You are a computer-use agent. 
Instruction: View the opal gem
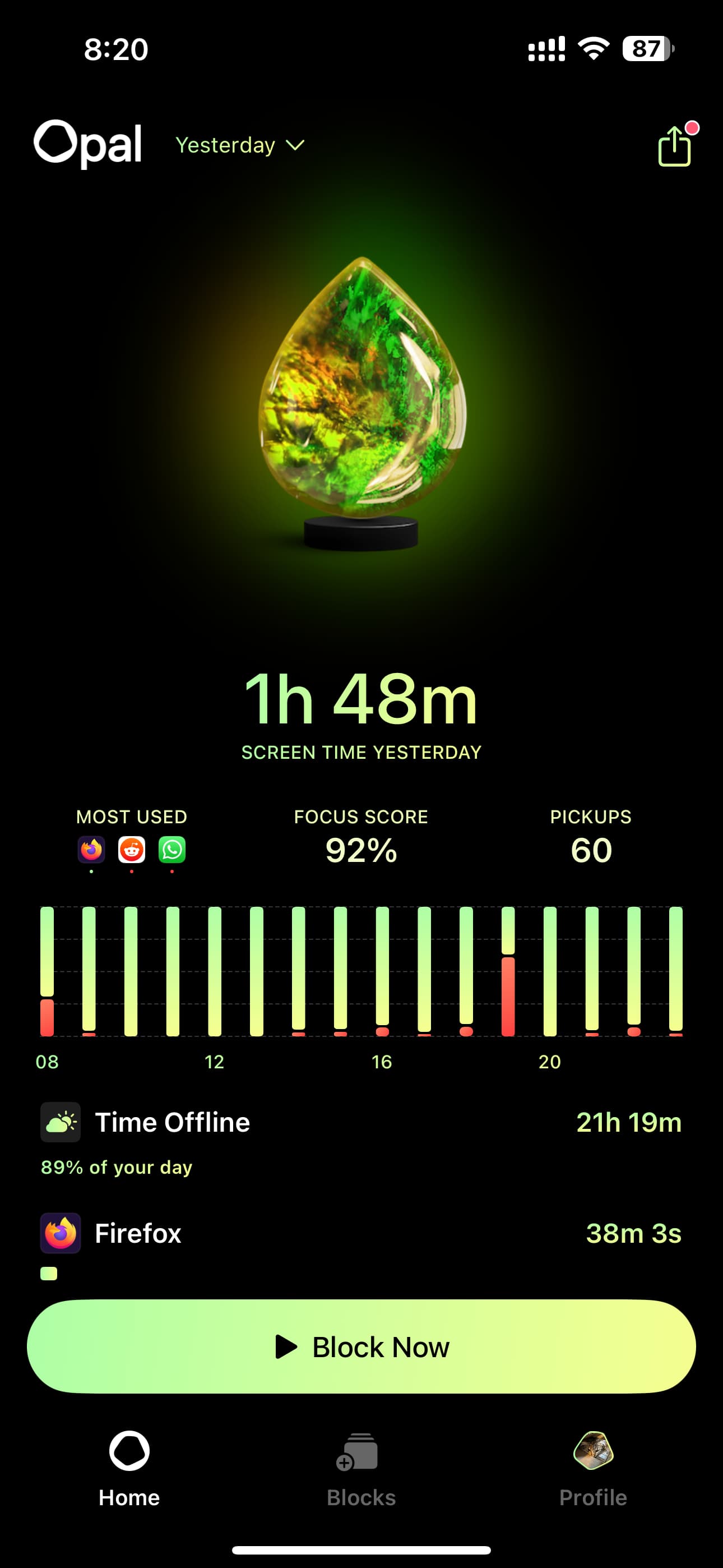pos(362,390)
